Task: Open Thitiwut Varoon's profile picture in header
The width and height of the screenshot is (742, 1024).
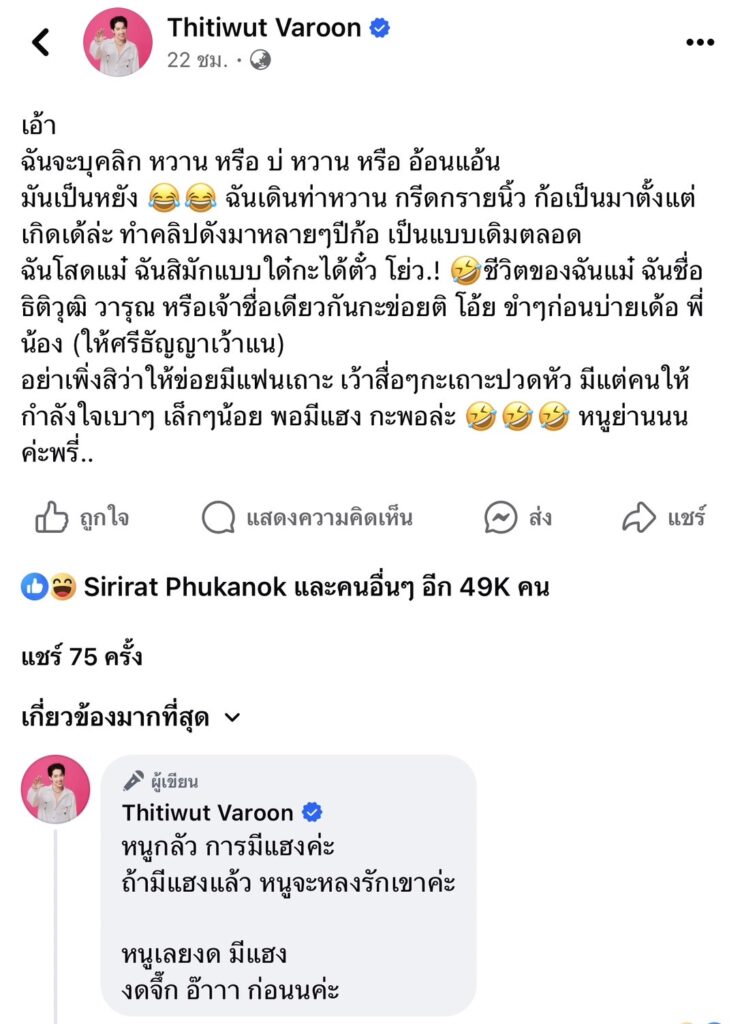Action: [x=119, y=42]
